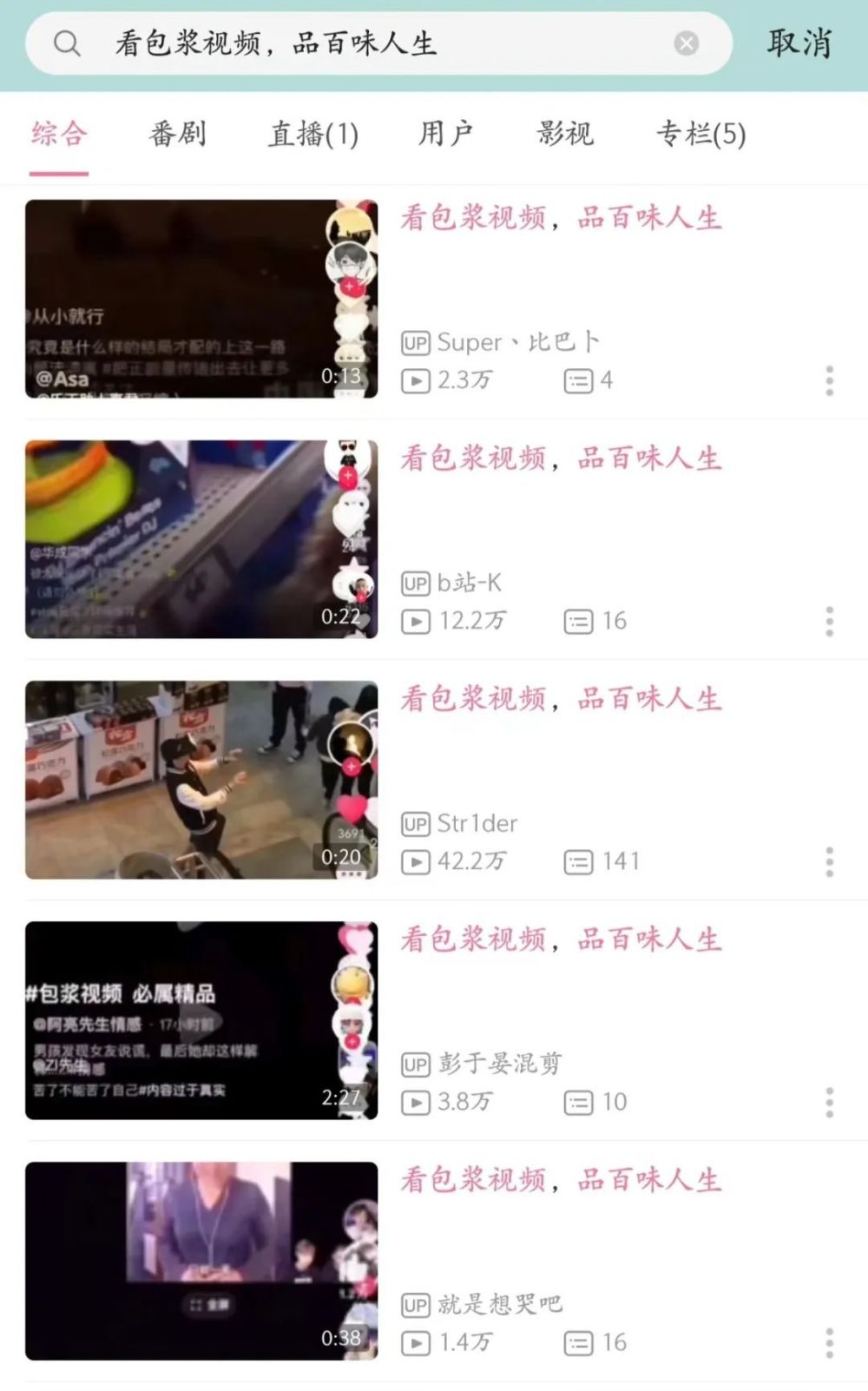
Task: Select the 综合 tab
Action: point(59,134)
